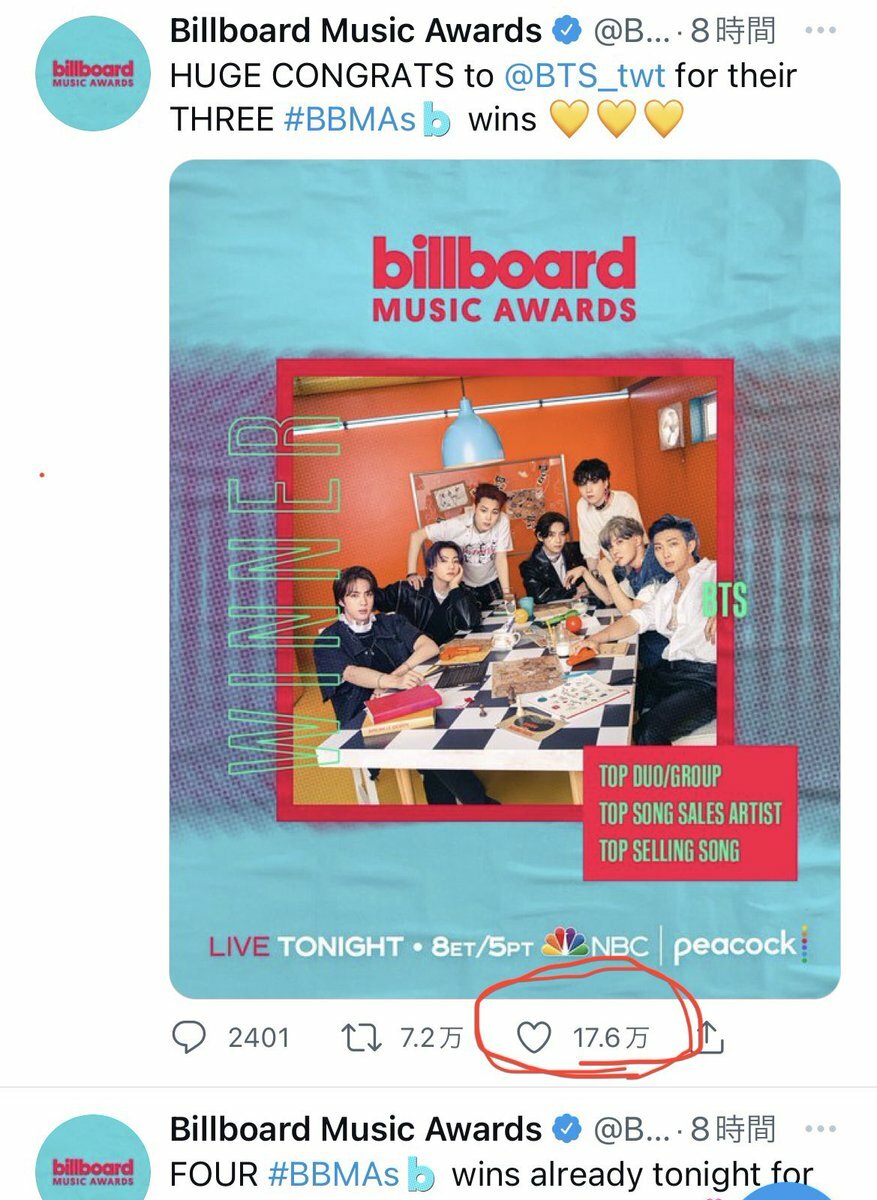Reply to the THREE #BBMAs wins tweet
The height and width of the screenshot is (1200, 877).
coord(189,1038)
